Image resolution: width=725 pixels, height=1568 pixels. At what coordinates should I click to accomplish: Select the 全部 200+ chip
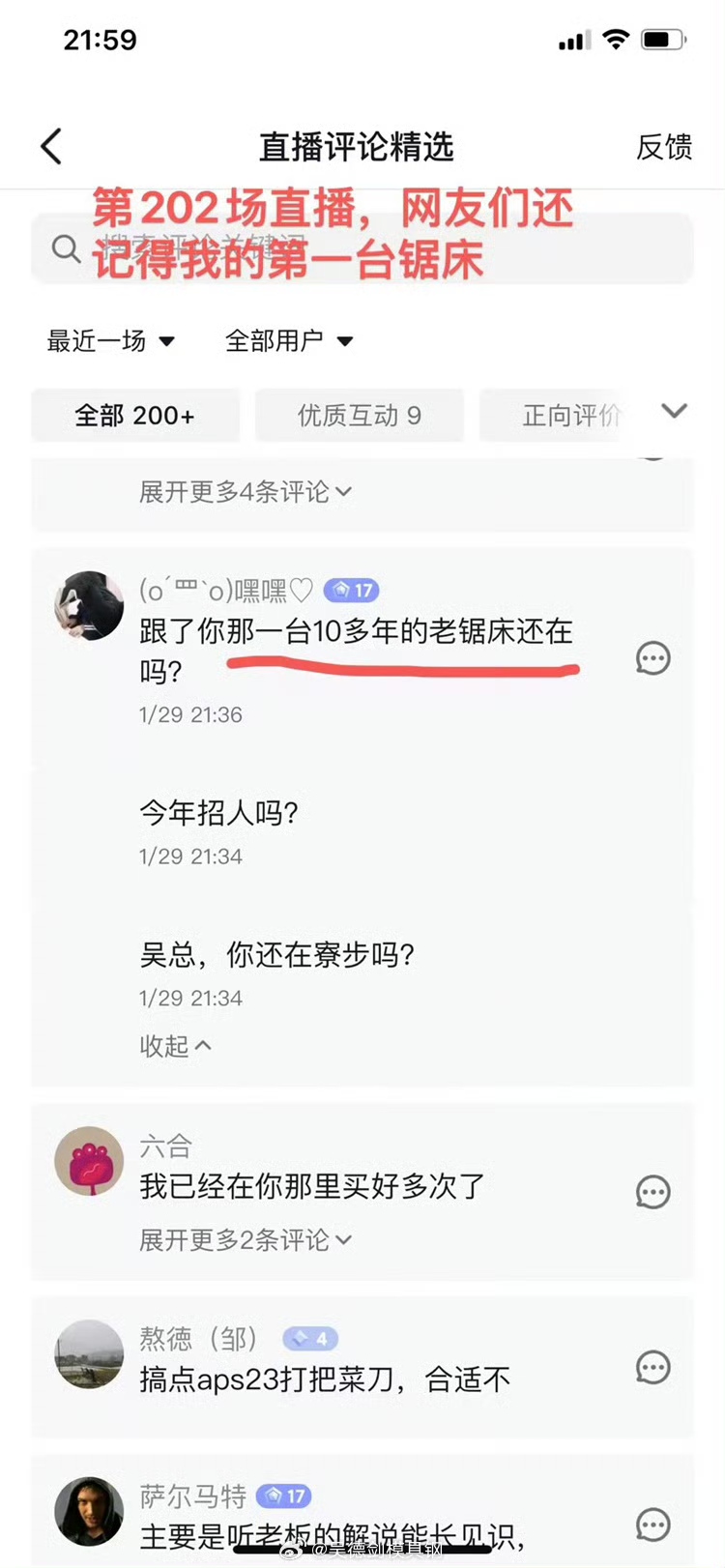click(135, 416)
